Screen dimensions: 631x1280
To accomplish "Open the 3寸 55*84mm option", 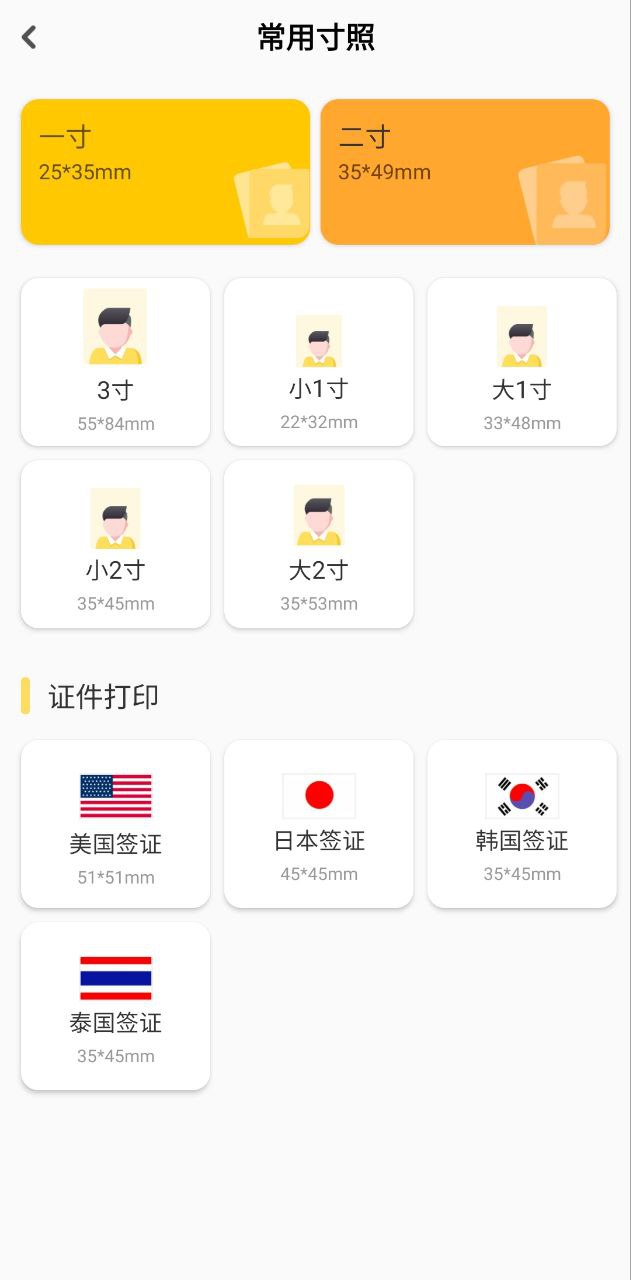I will [116, 362].
